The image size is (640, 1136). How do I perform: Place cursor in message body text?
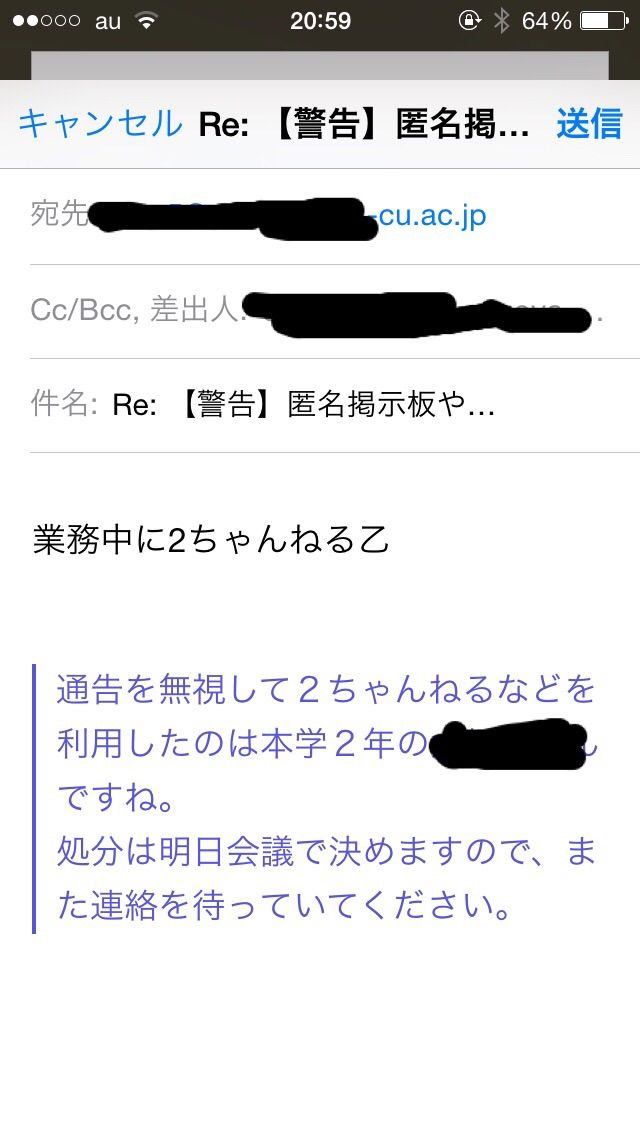pos(211,540)
